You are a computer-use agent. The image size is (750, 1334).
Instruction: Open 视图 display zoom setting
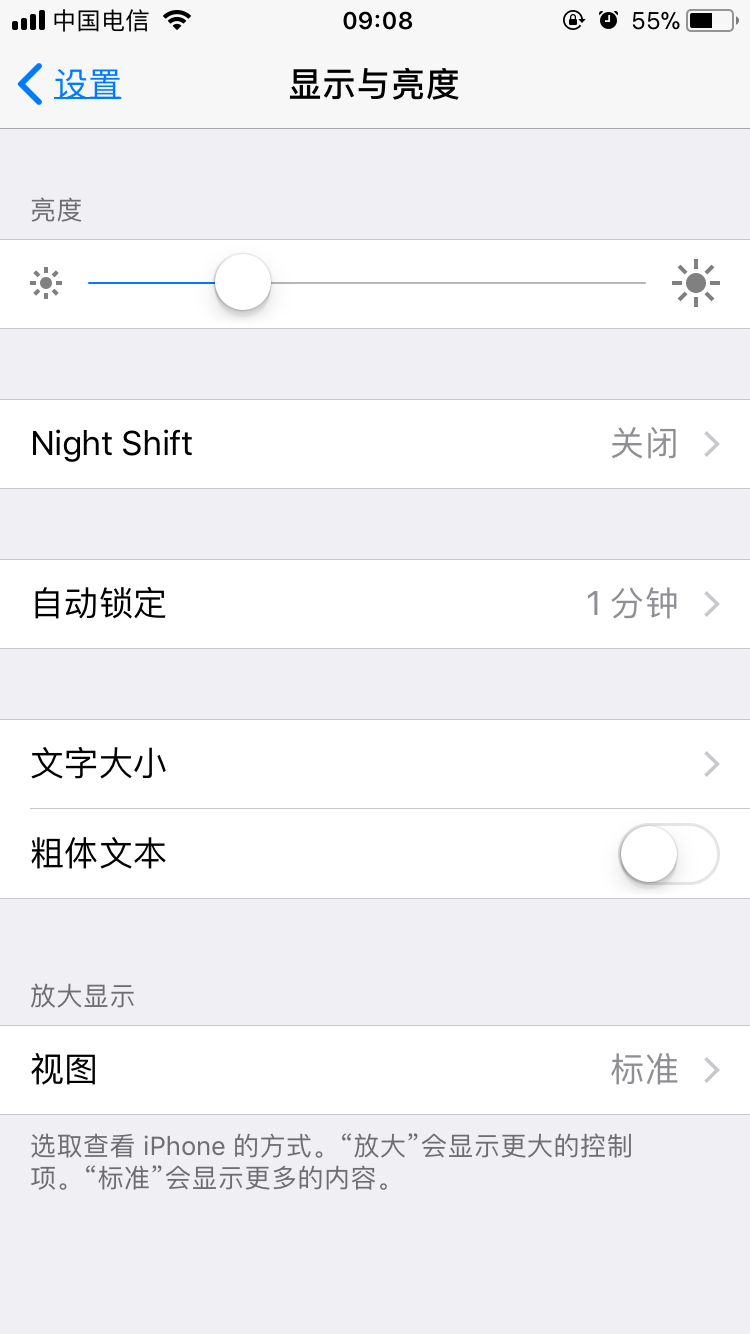375,1070
